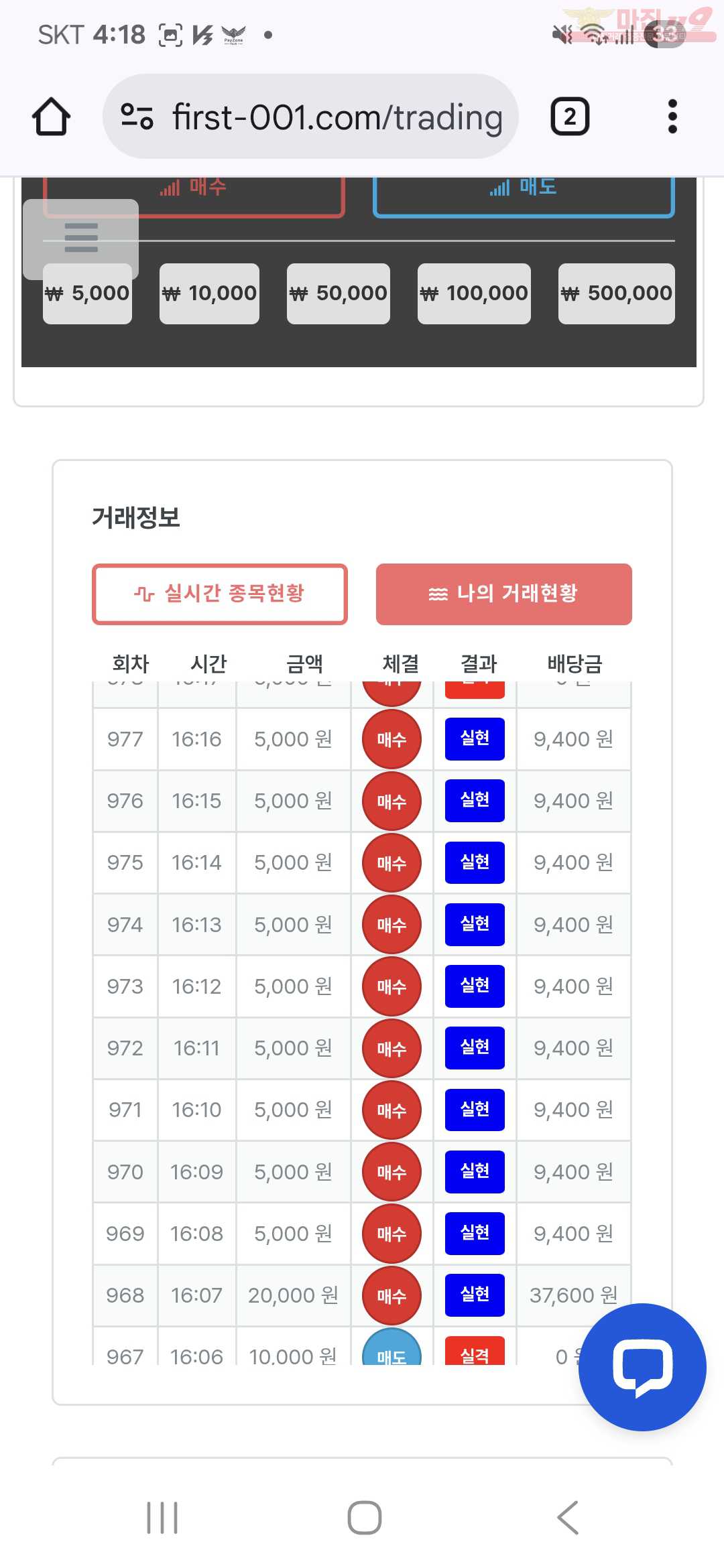Select the ₩ 5,000 amount chip

pos(87,293)
